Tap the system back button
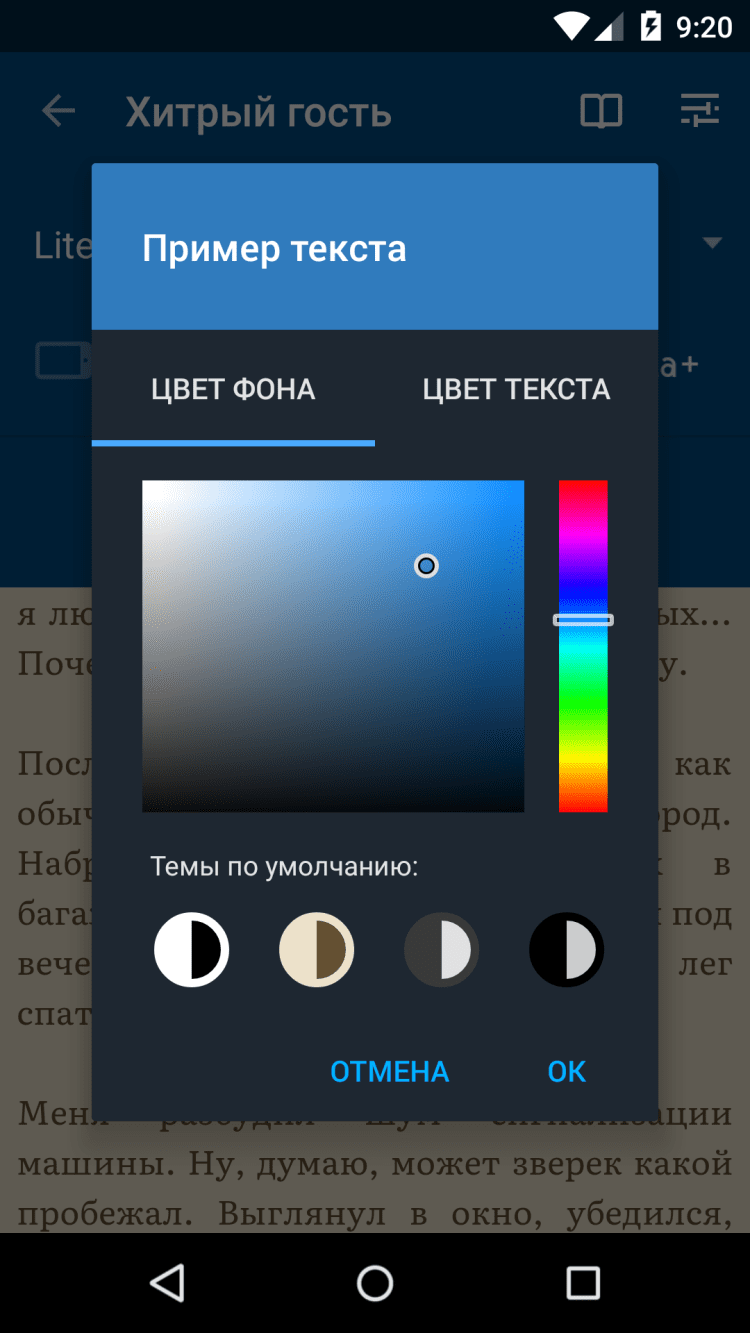The image size is (750, 1333). point(167,1282)
